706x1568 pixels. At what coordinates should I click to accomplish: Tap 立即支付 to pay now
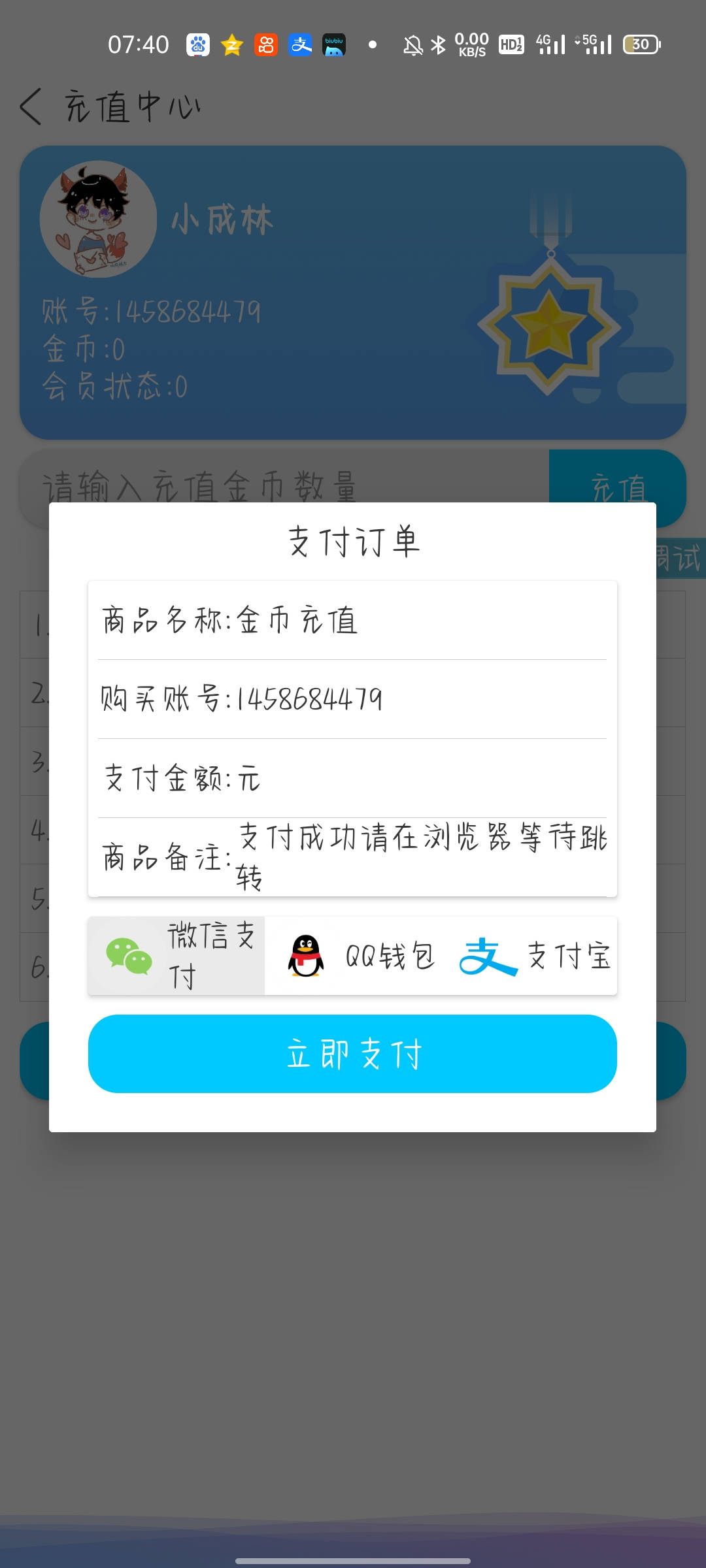[352, 1053]
